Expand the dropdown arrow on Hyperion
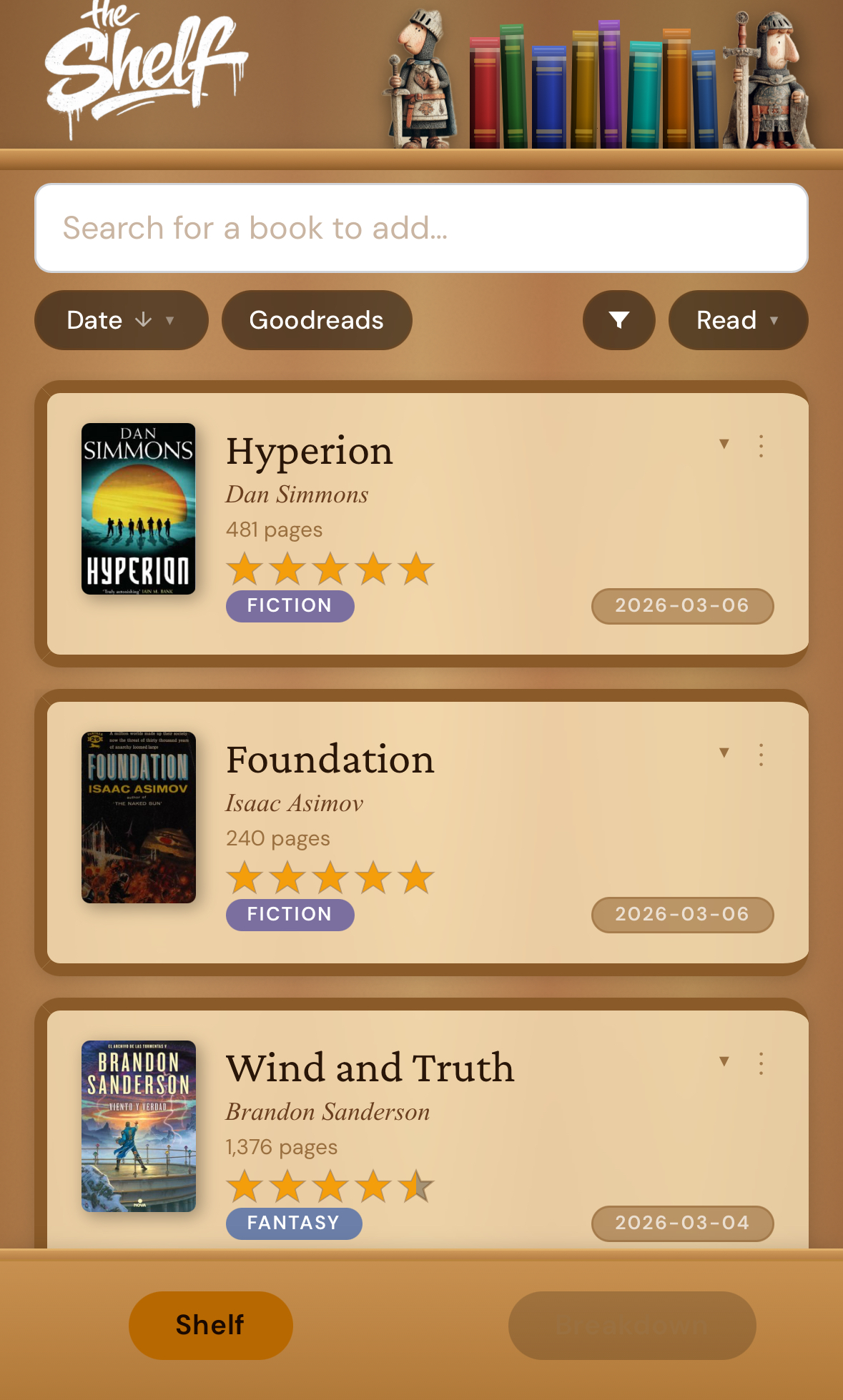The width and height of the screenshot is (843, 1400). pos(724,445)
